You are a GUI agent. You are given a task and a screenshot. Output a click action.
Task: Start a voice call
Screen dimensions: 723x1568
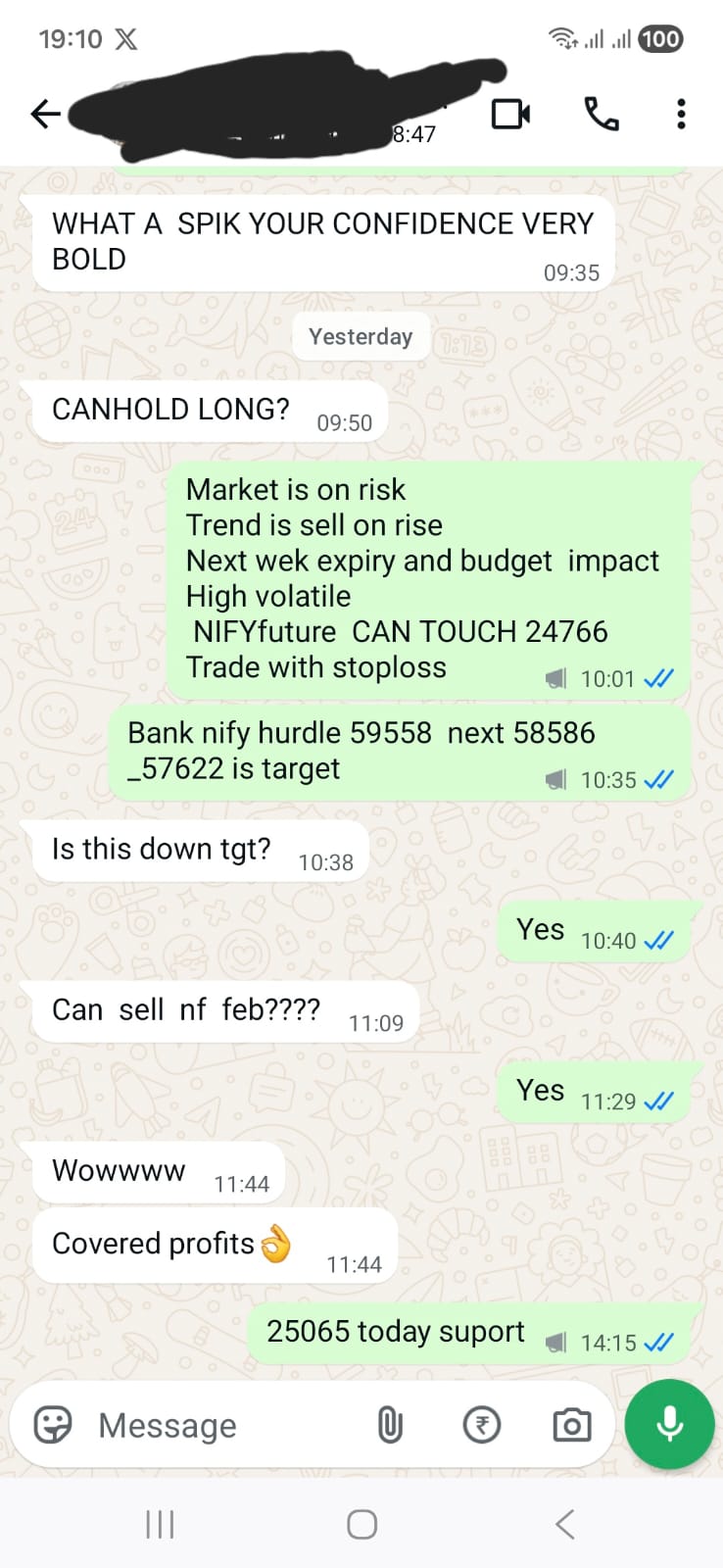point(601,115)
